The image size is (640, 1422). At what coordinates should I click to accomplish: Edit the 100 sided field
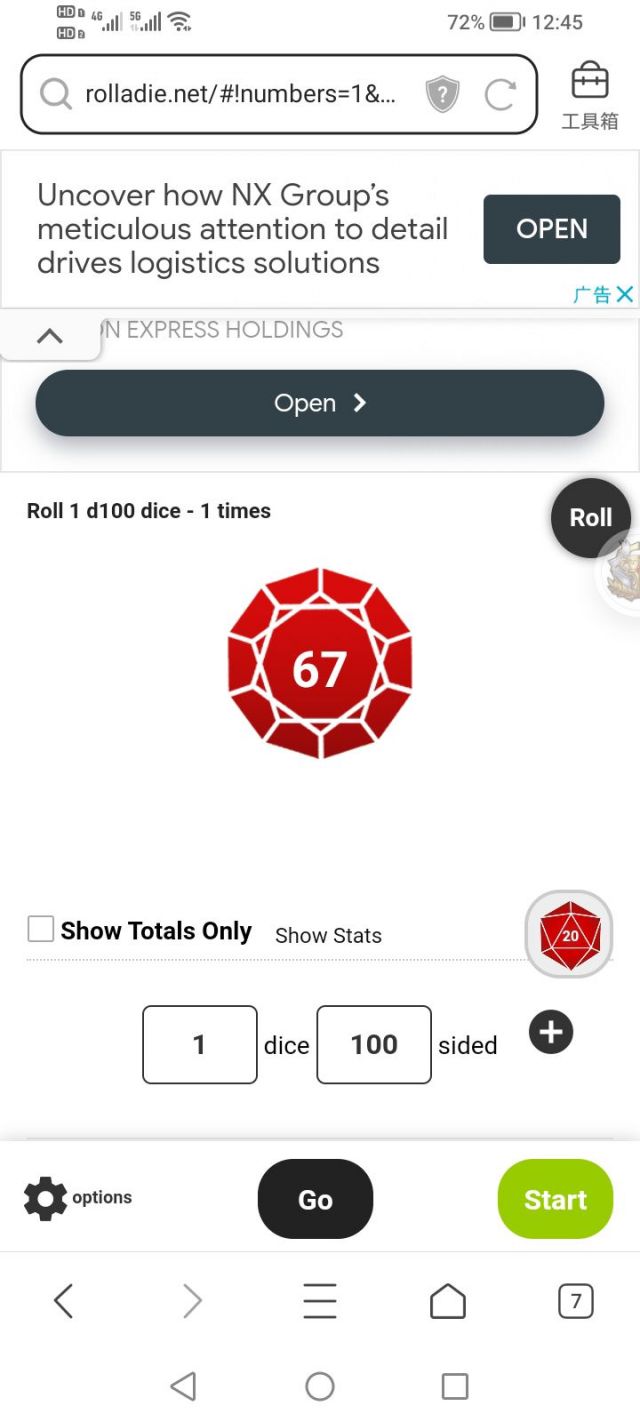click(374, 1044)
